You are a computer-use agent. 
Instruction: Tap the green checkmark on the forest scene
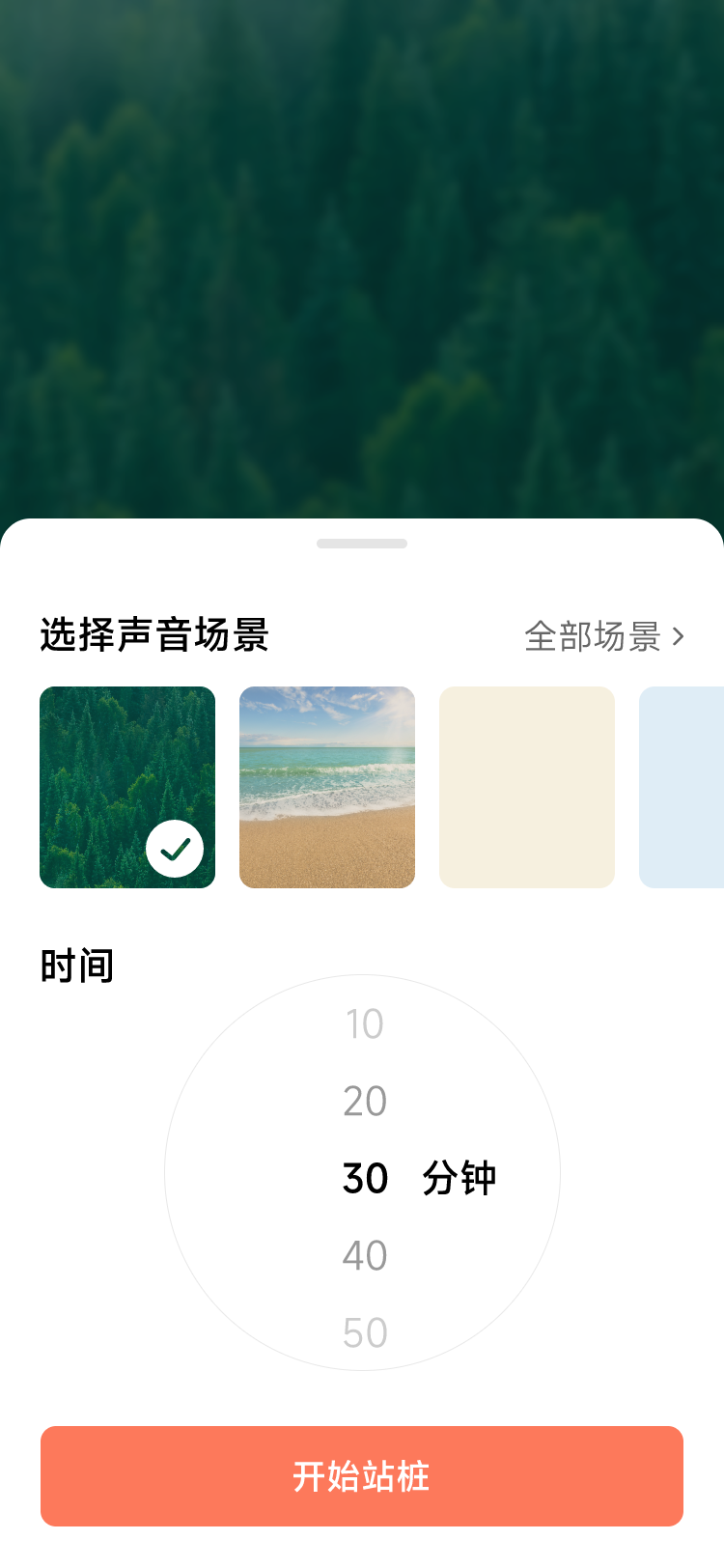(x=175, y=850)
